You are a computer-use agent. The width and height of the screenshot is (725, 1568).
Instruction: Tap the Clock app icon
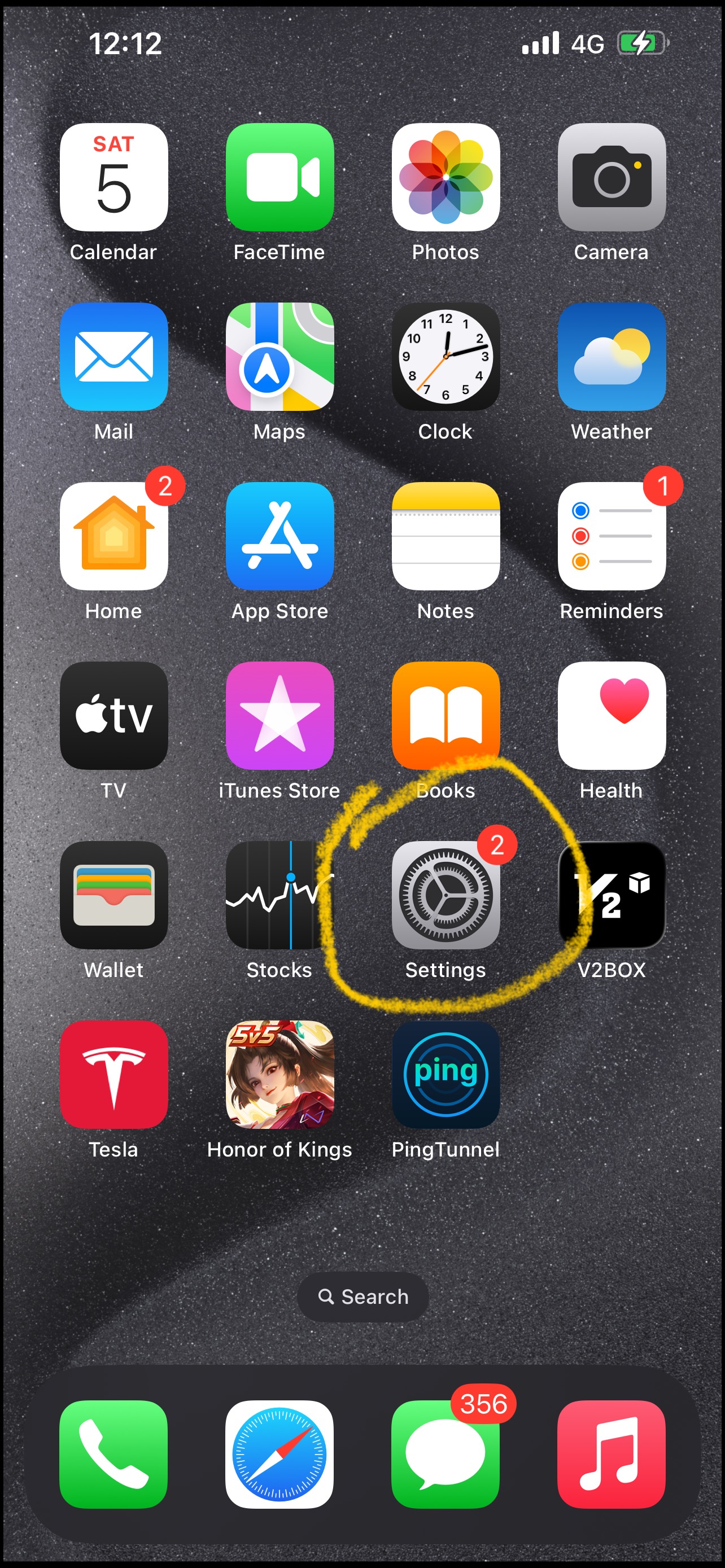(446, 357)
